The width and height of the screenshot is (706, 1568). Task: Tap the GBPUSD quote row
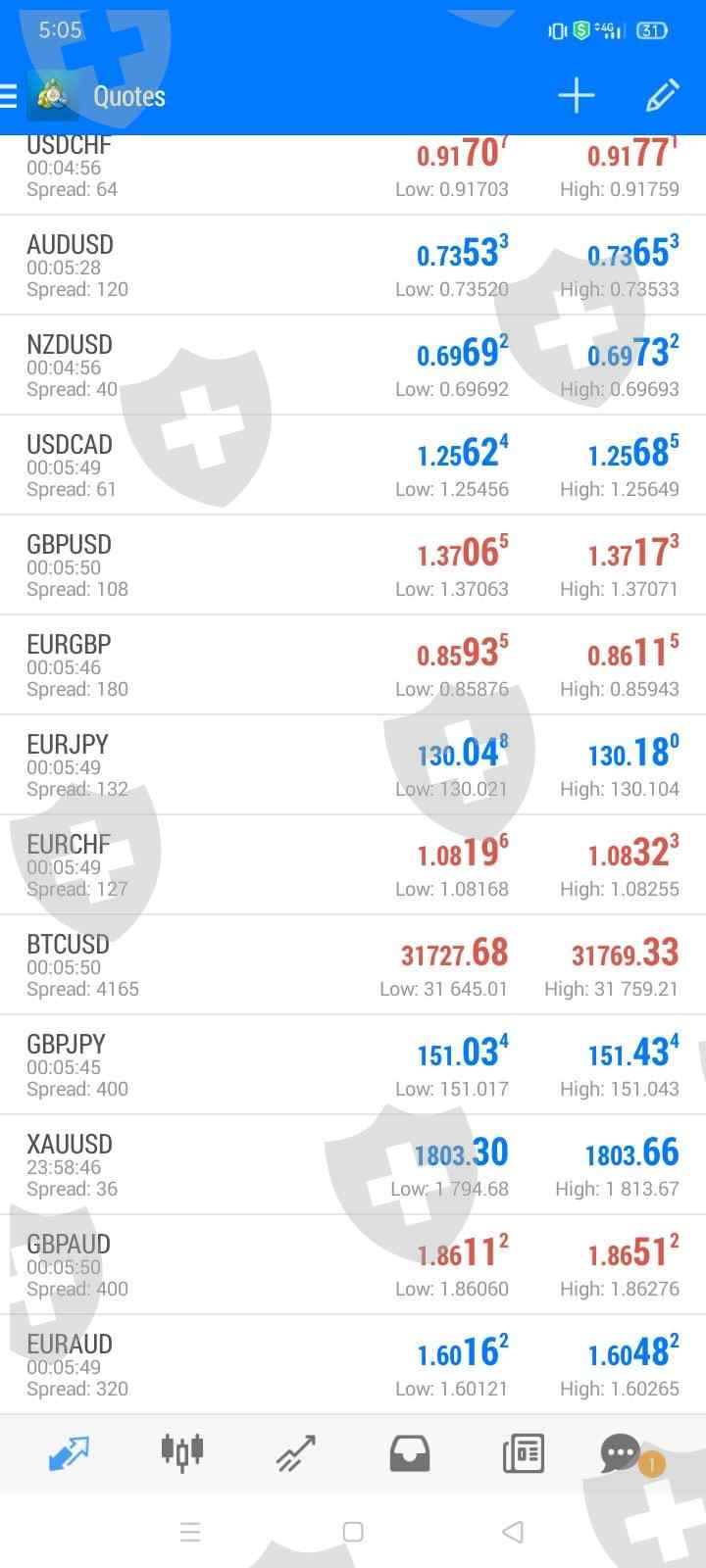point(353,565)
